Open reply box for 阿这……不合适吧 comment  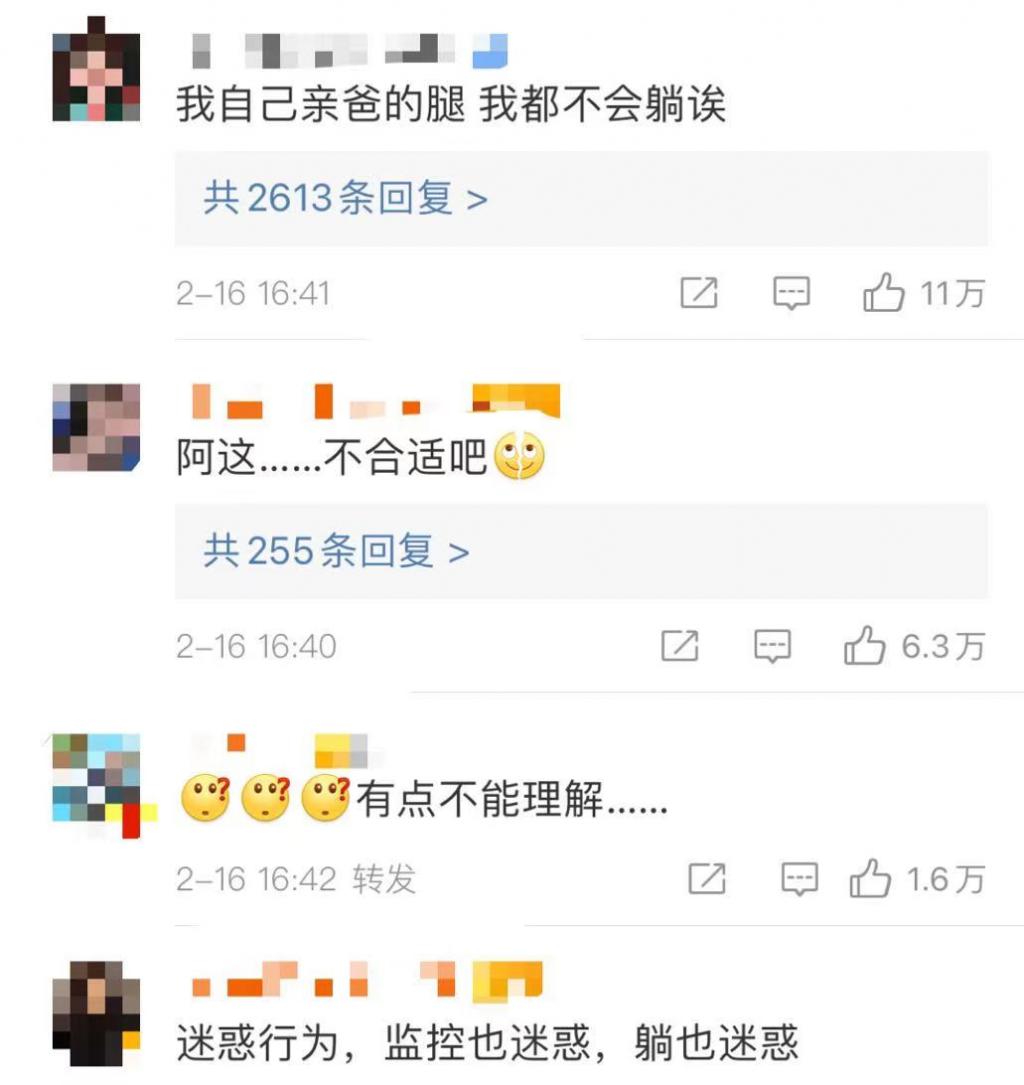click(x=773, y=647)
